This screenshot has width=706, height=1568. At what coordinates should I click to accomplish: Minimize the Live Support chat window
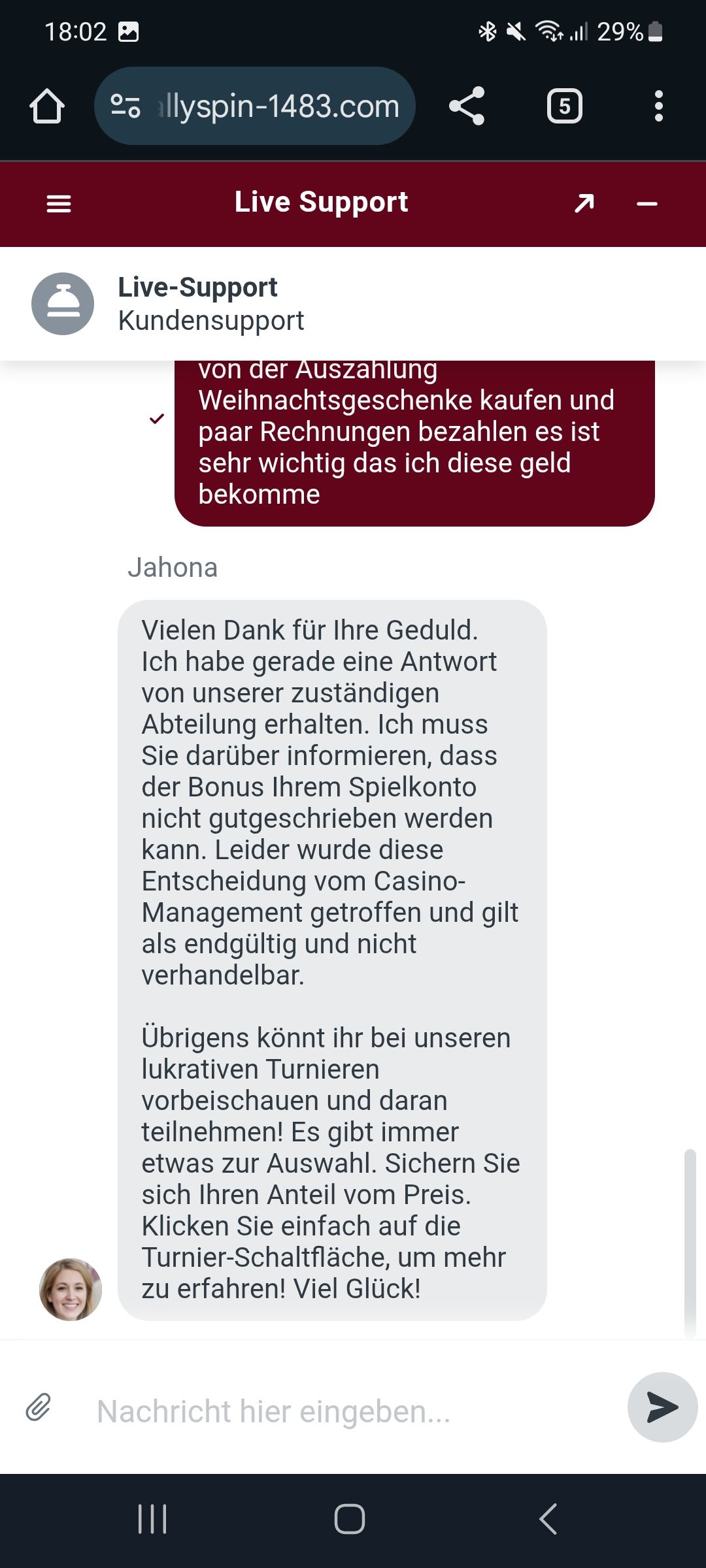(x=647, y=204)
